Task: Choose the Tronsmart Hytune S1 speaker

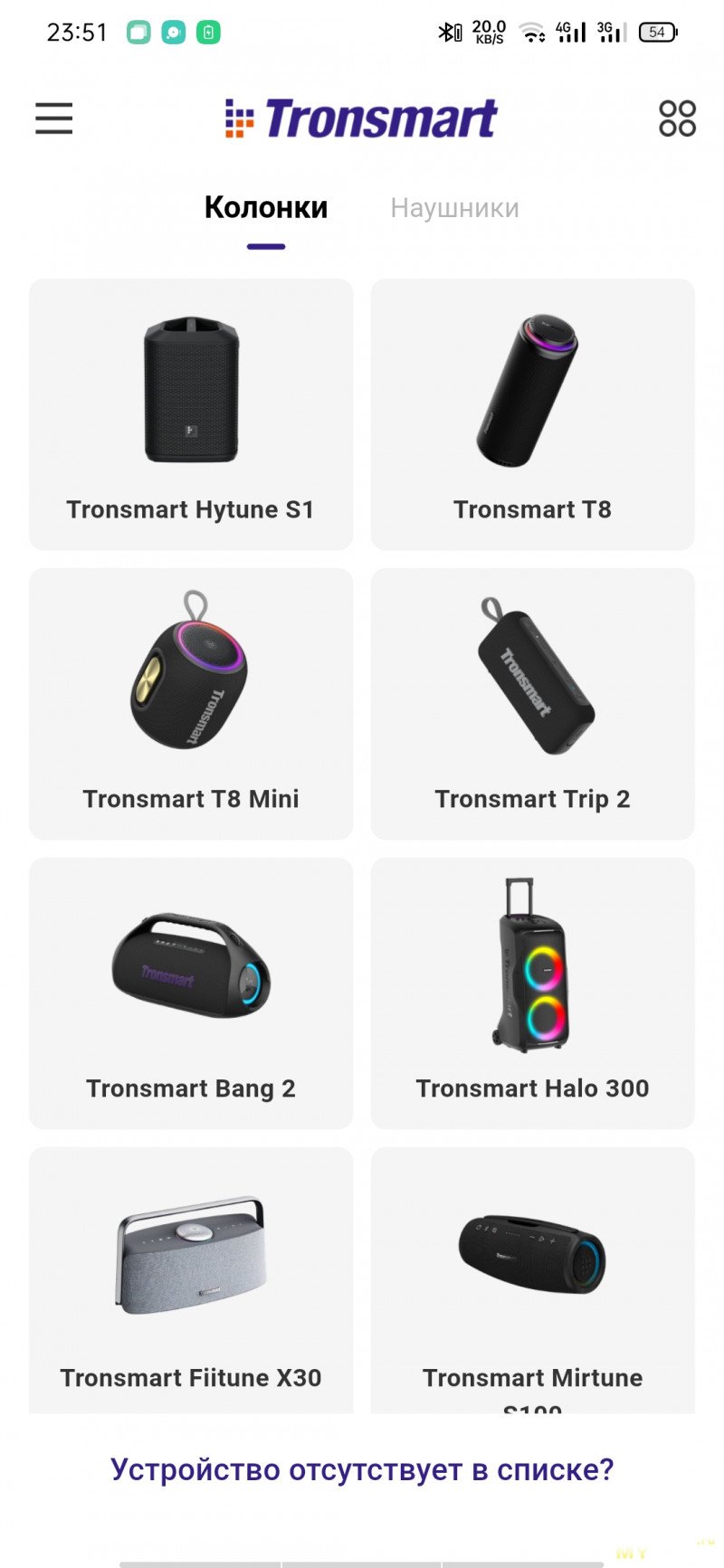Action: click(x=191, y=414)
